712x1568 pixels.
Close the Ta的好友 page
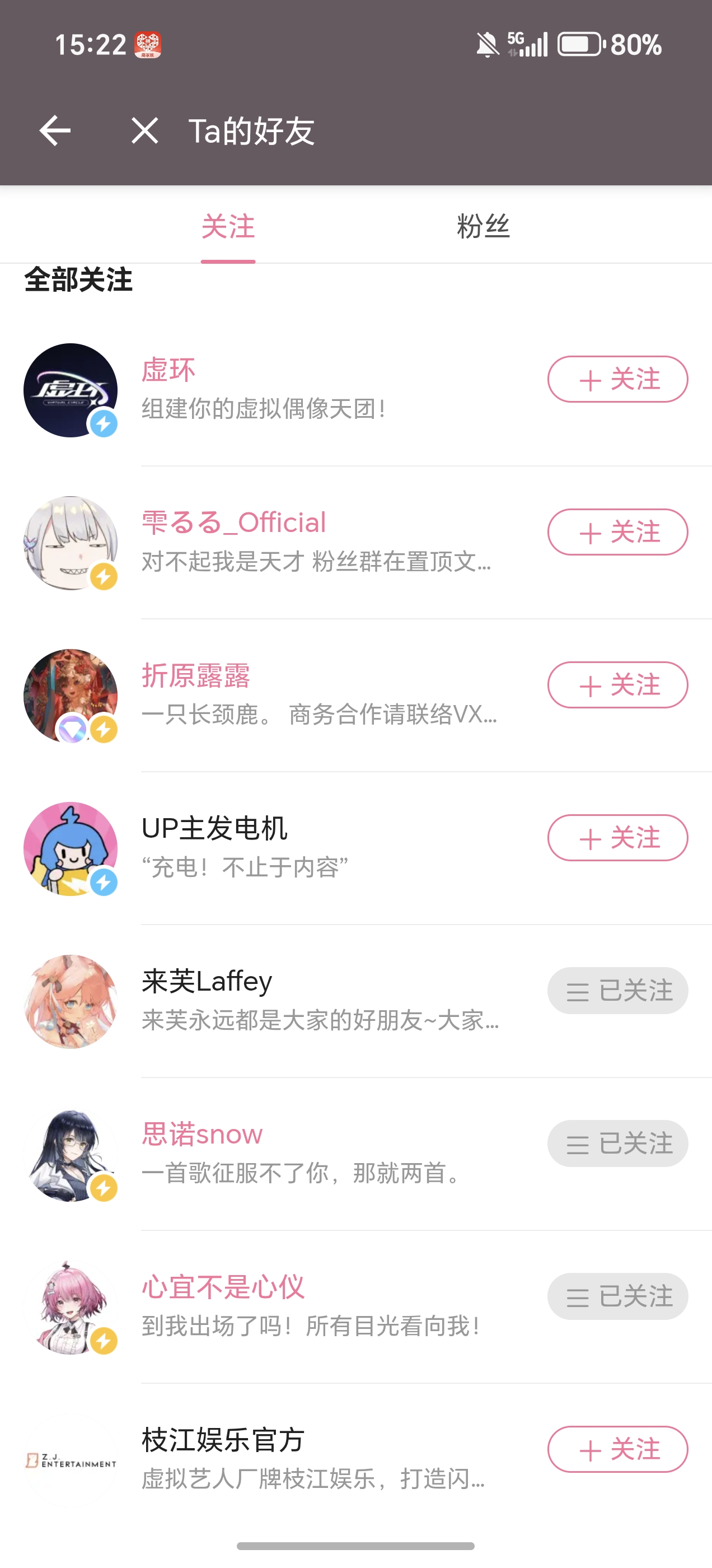tap(145, 131)
